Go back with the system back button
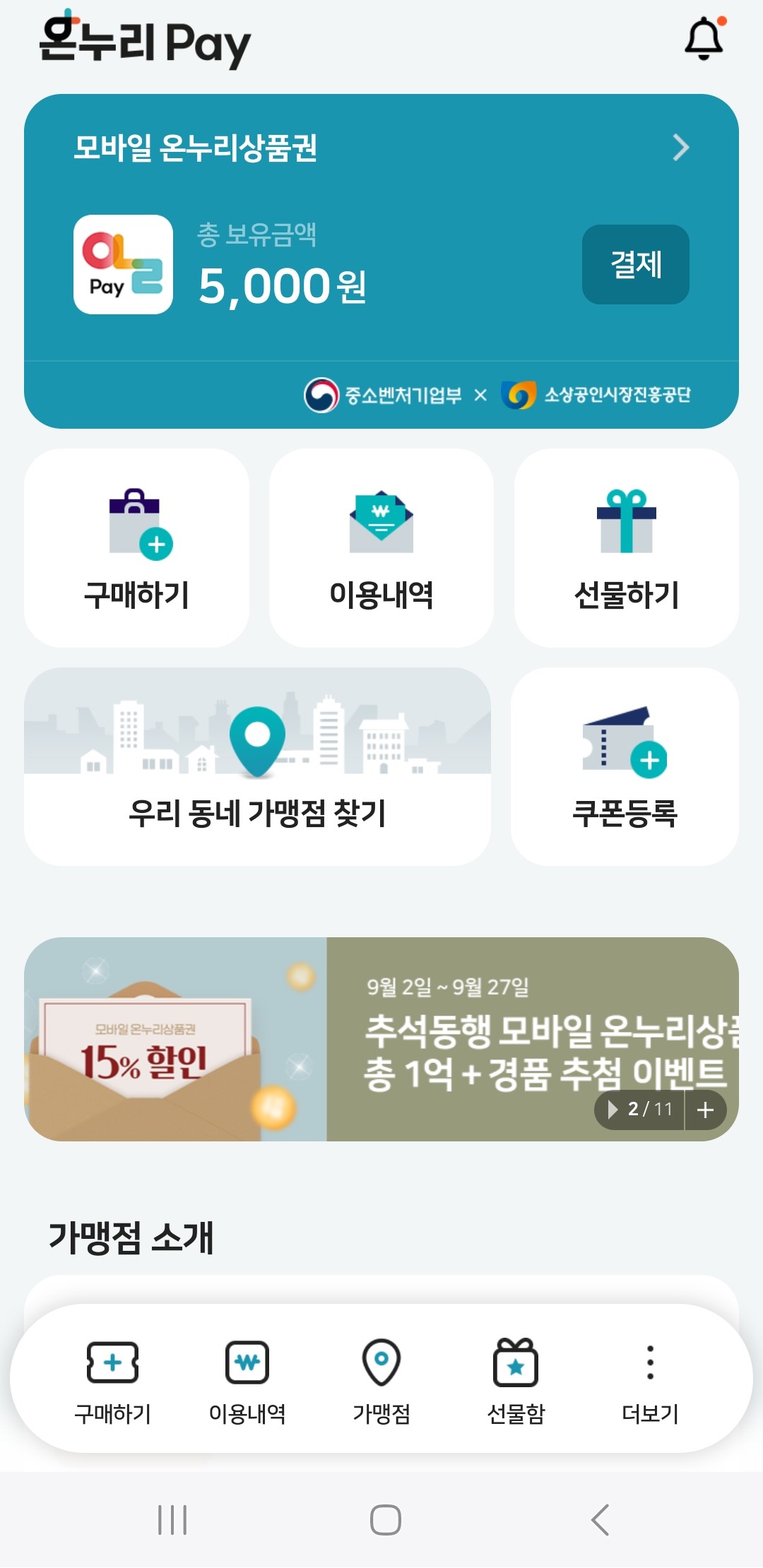The width and height of the screenshot is (763, 1568). (600, 1519)
